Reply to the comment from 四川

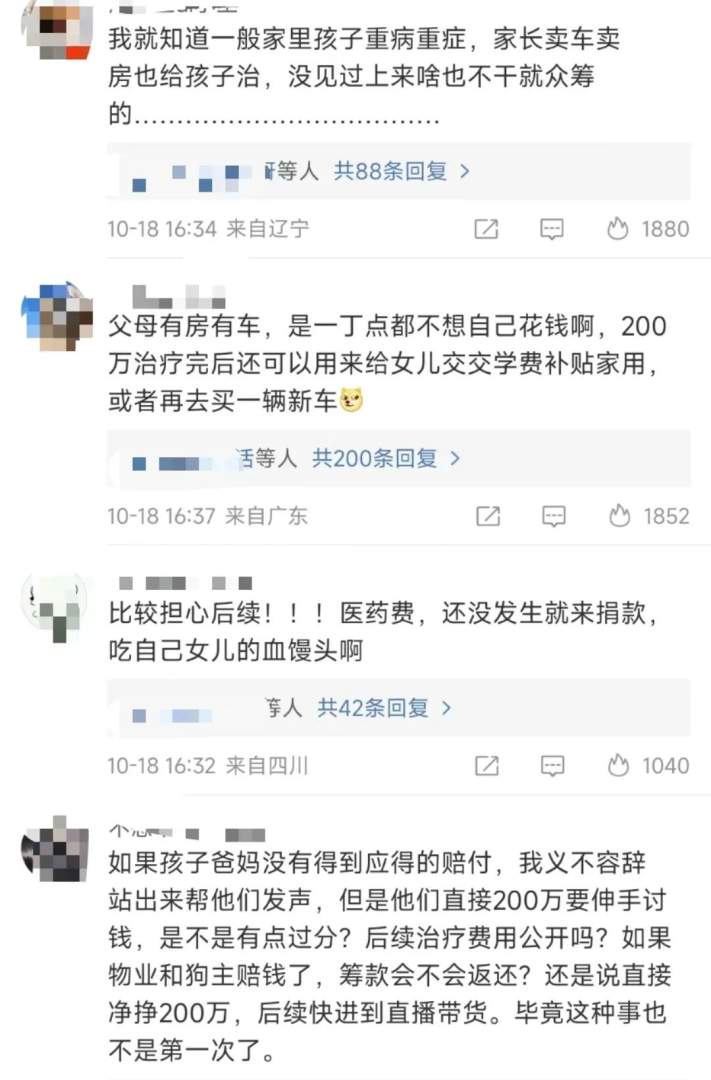coord(552,766)
